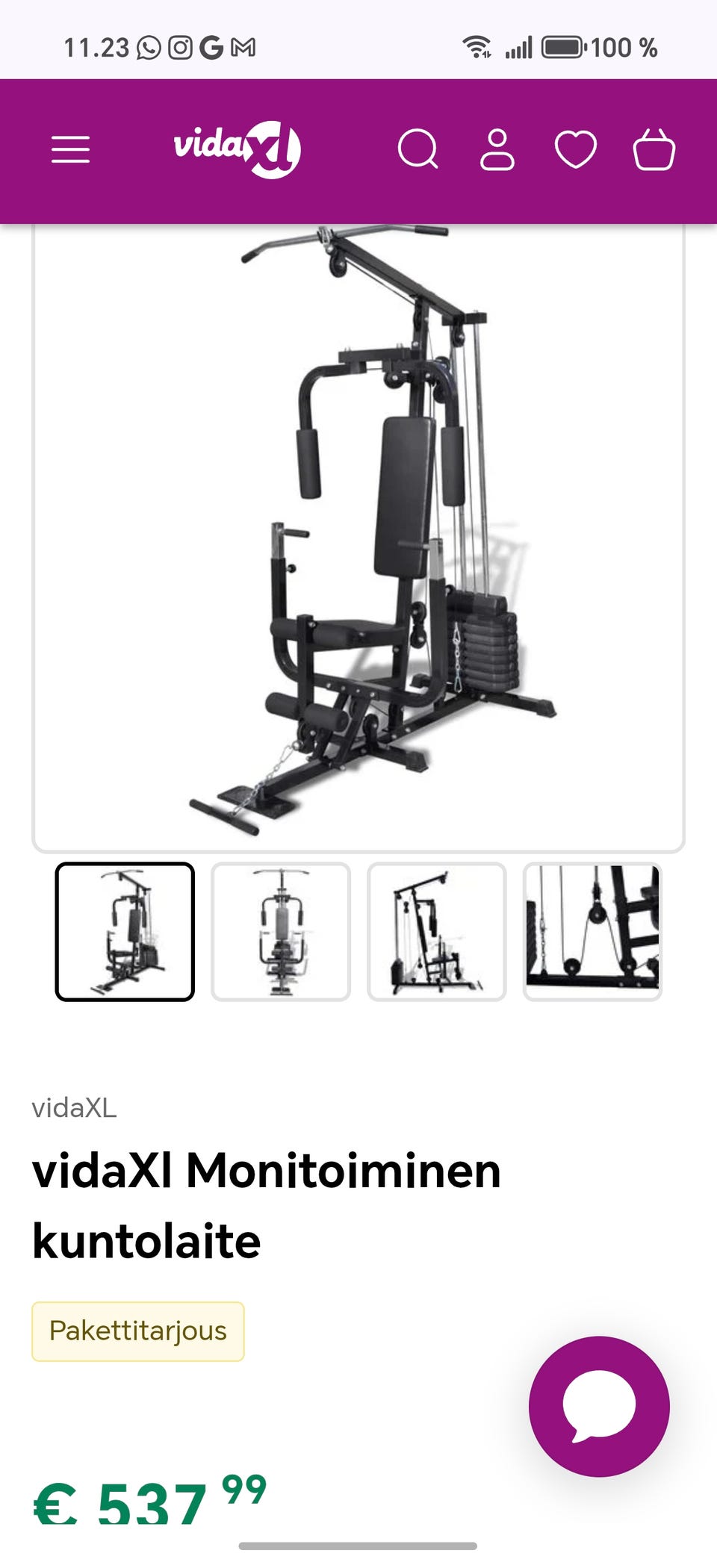Select the first angled-view thumbnail
This screenshot has width=717, height=1568.
(125, 931)
